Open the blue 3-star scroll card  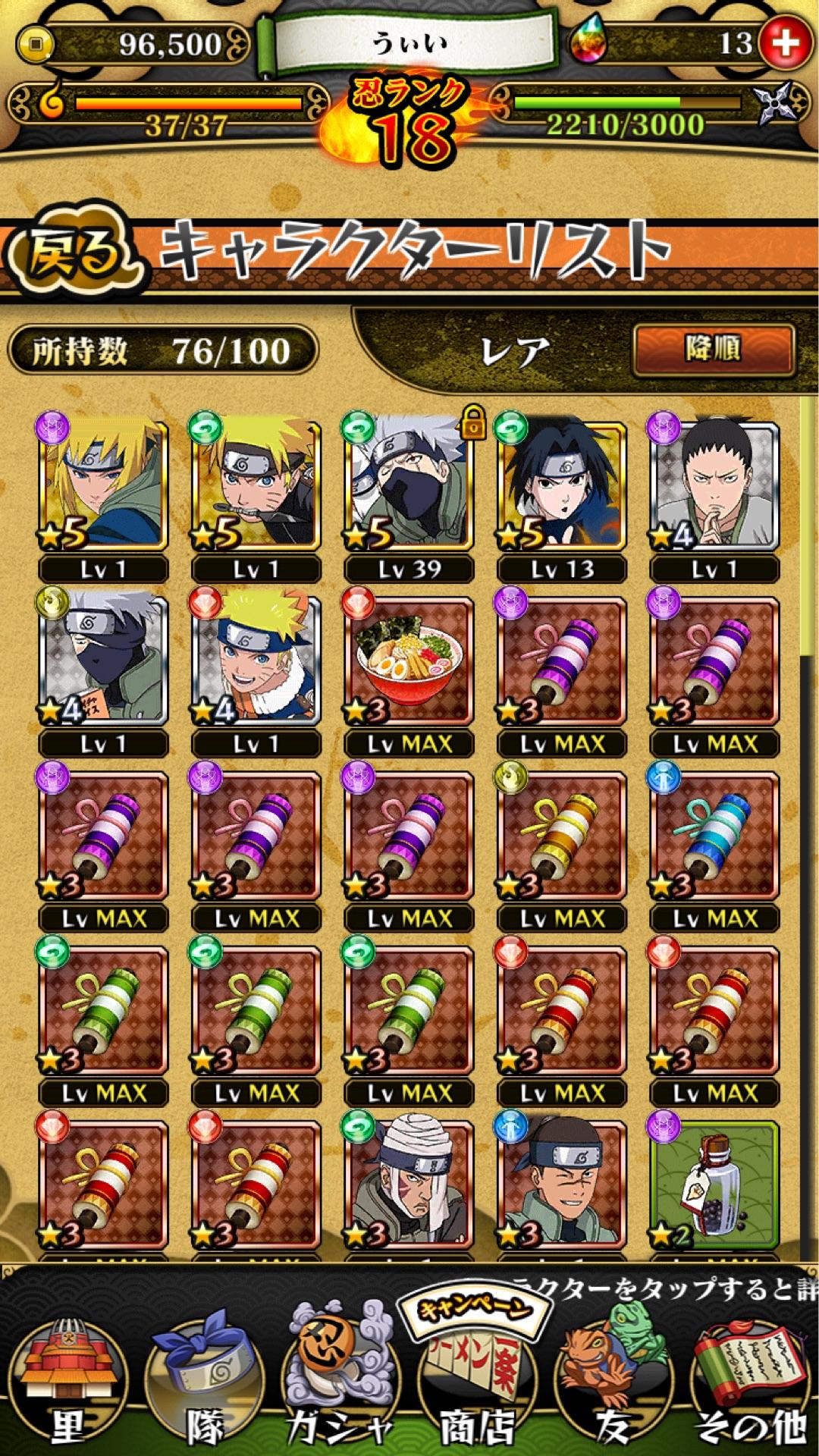pos(714,834)
